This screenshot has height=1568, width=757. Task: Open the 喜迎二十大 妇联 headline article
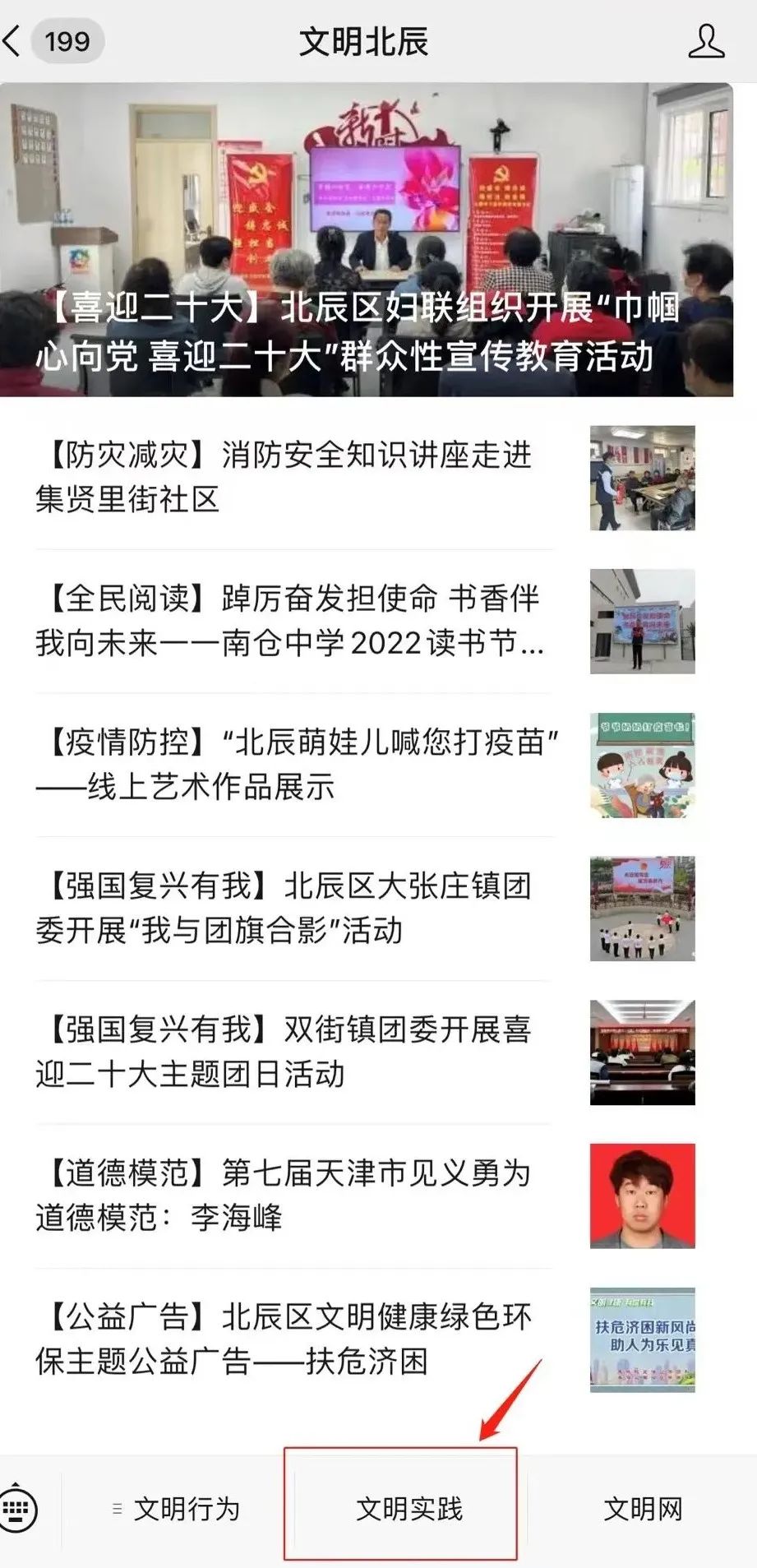(367, 239)
